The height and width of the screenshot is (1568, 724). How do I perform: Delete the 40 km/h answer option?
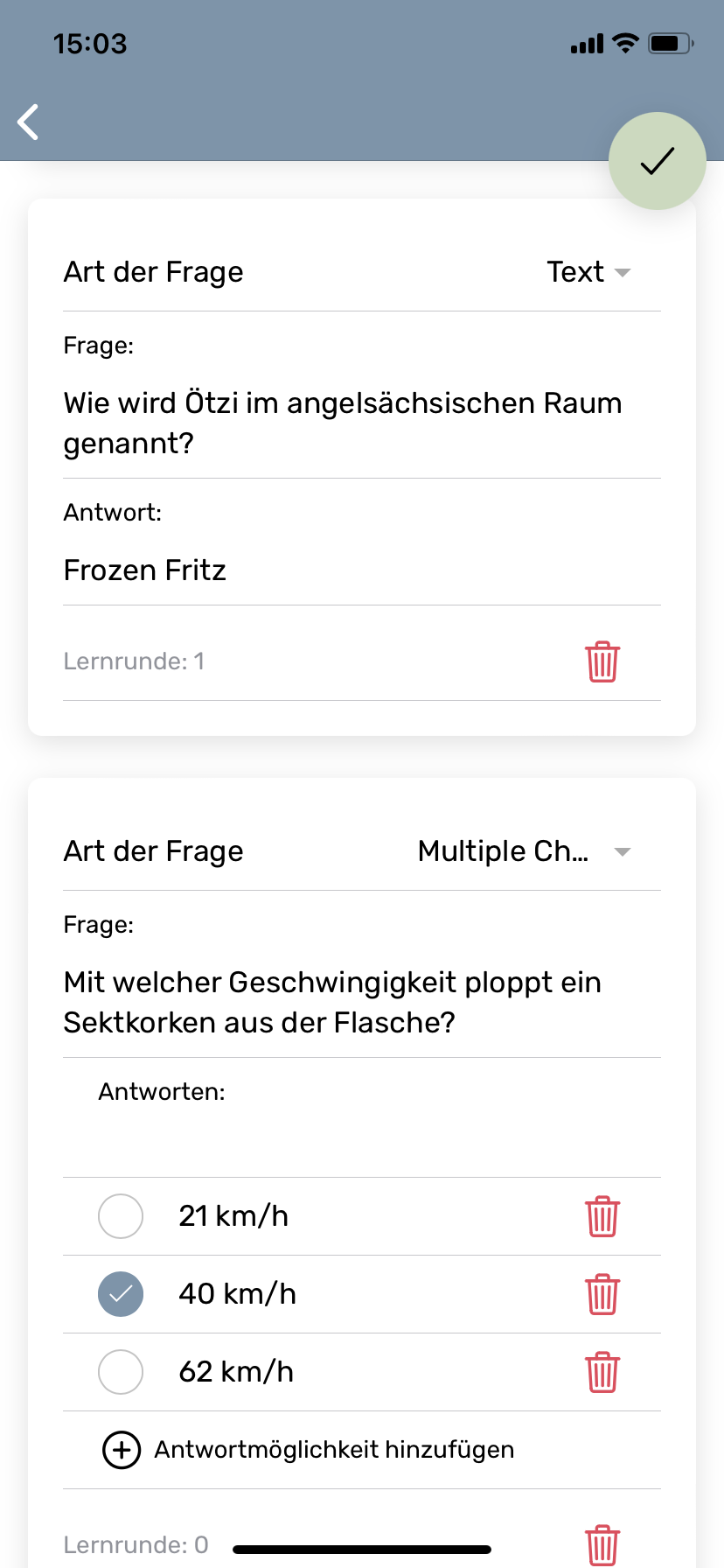click(x=602, y=1294)
